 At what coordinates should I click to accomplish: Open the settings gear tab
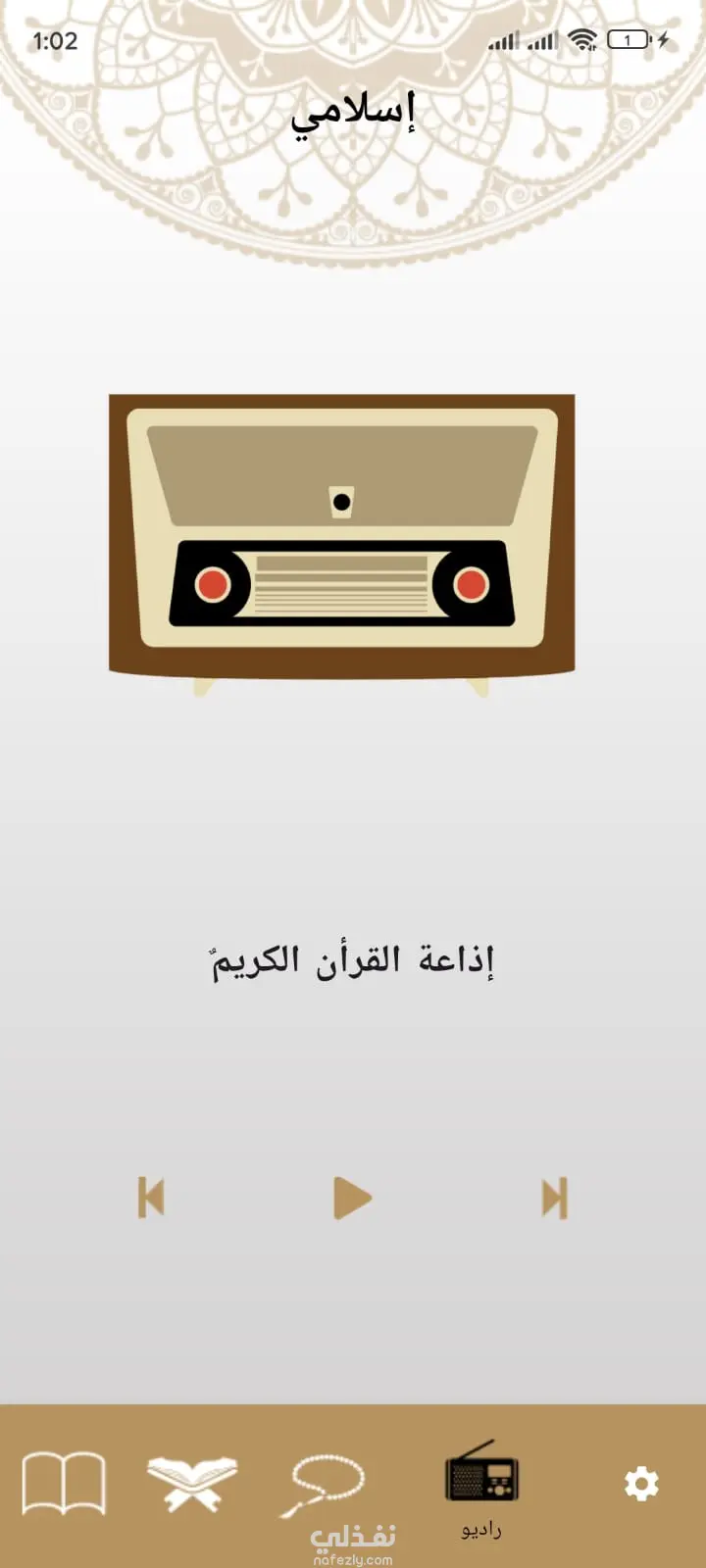pyautogui.click(x=641, y=1483)
